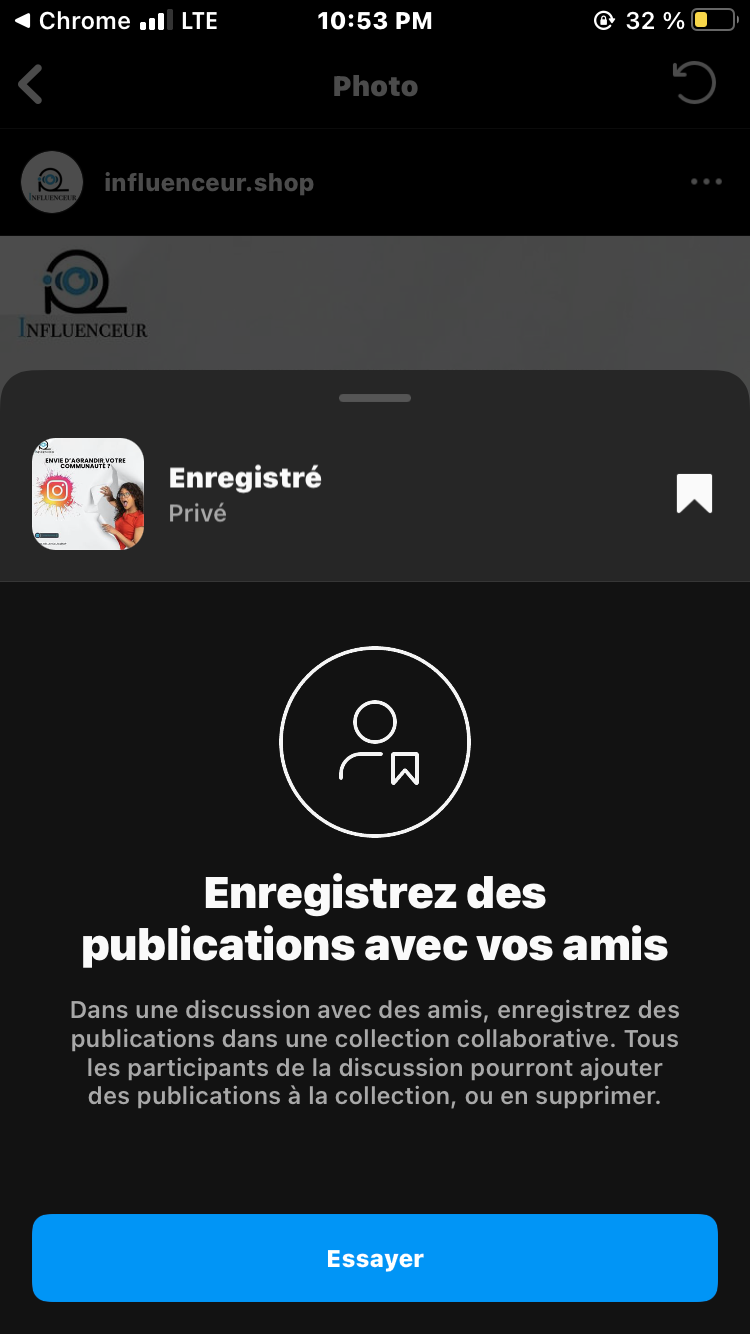Tap the blue Essayer button
The height and width of the screenshot is (1334, 750).
[375, 1258]
